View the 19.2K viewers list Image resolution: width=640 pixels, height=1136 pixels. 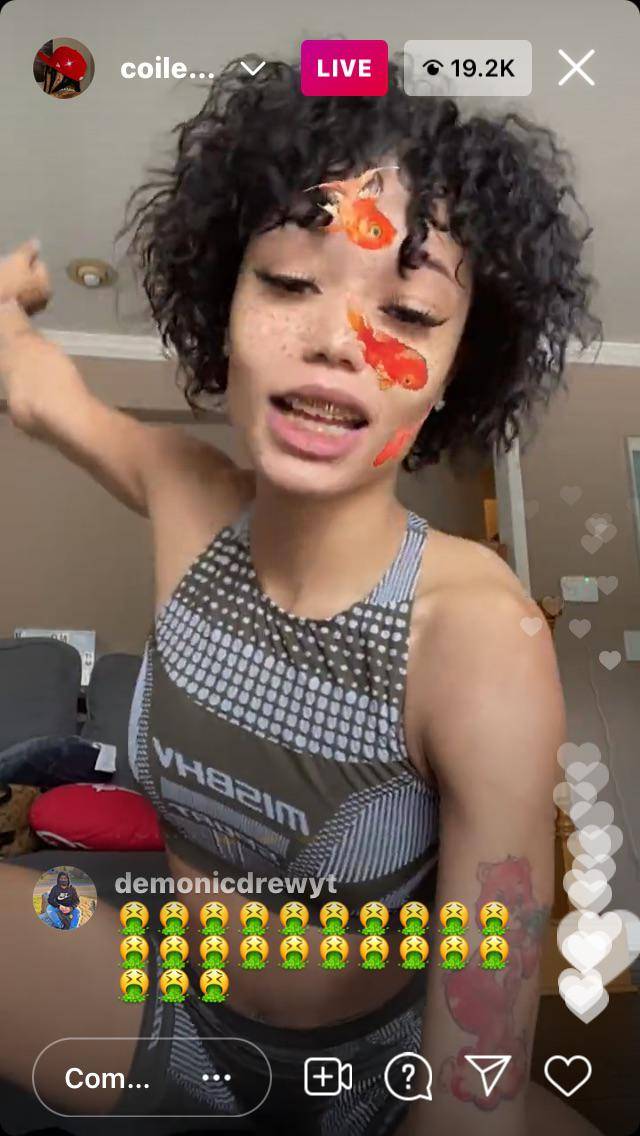click(x=467, y=68)
